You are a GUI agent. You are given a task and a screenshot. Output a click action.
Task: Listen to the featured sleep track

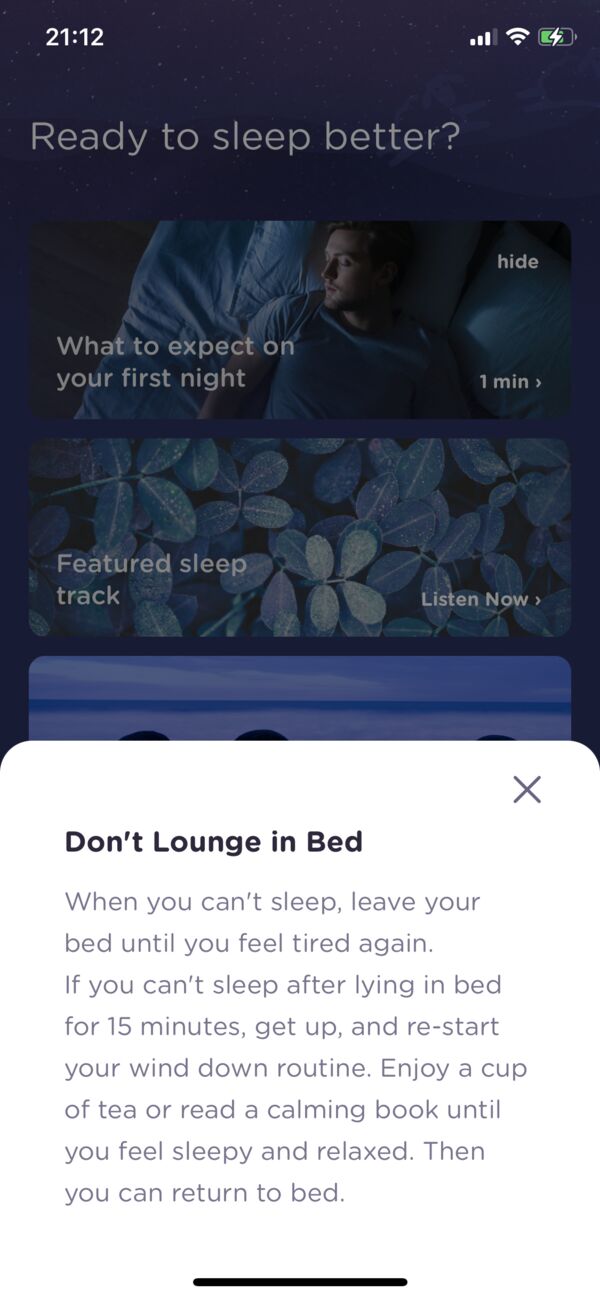click(481, 600)
